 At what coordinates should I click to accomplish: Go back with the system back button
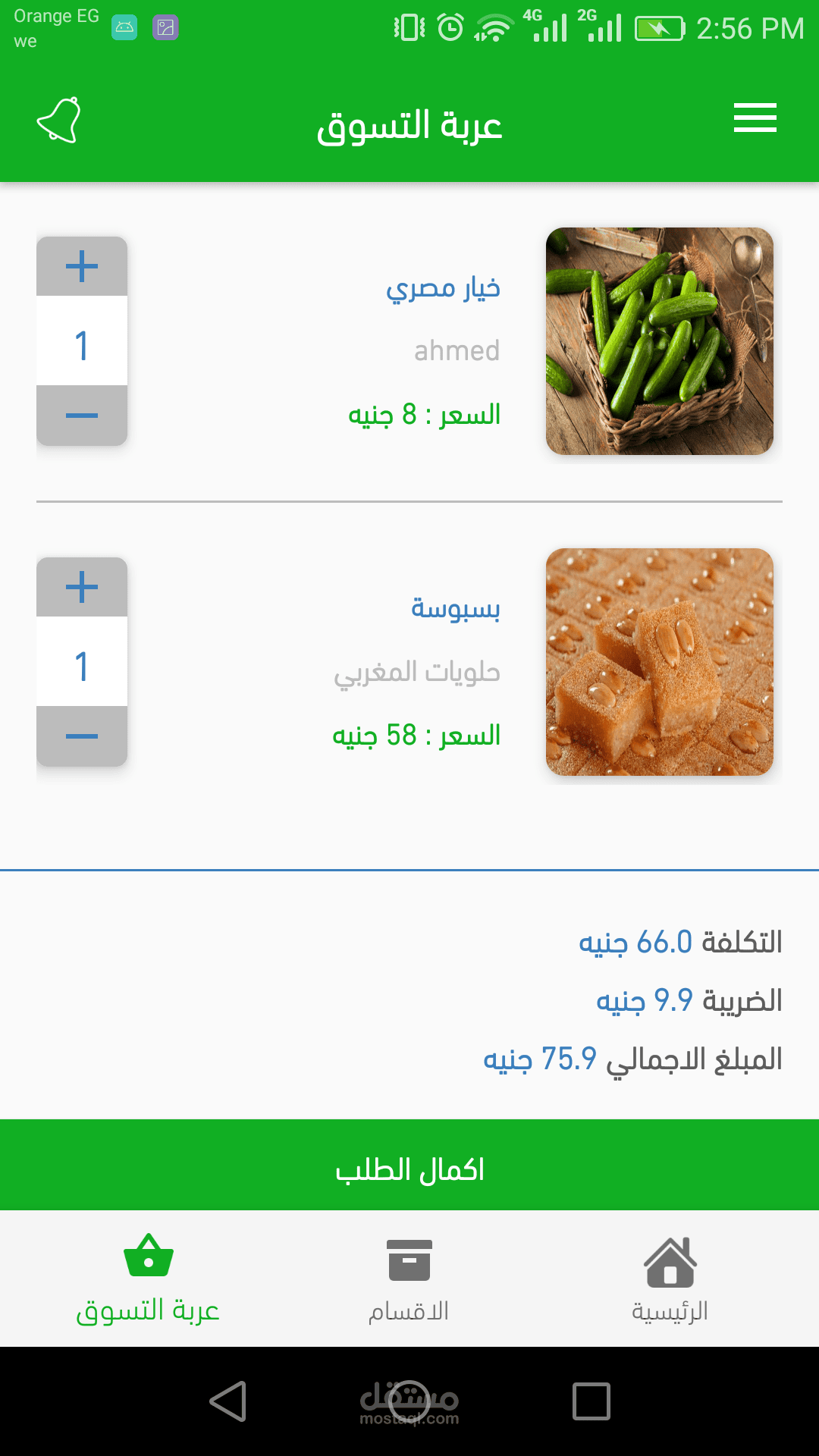pos(227,1401)
